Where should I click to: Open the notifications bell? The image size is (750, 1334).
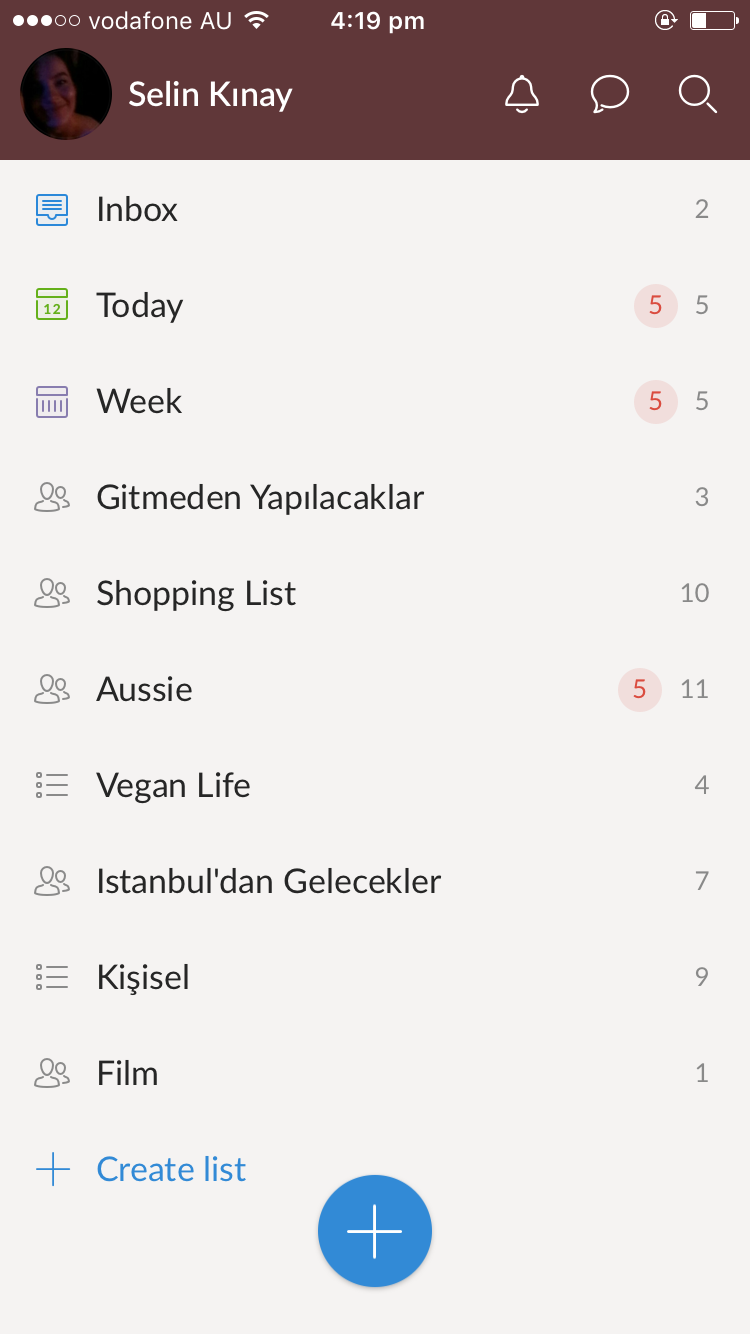(521, 95)
